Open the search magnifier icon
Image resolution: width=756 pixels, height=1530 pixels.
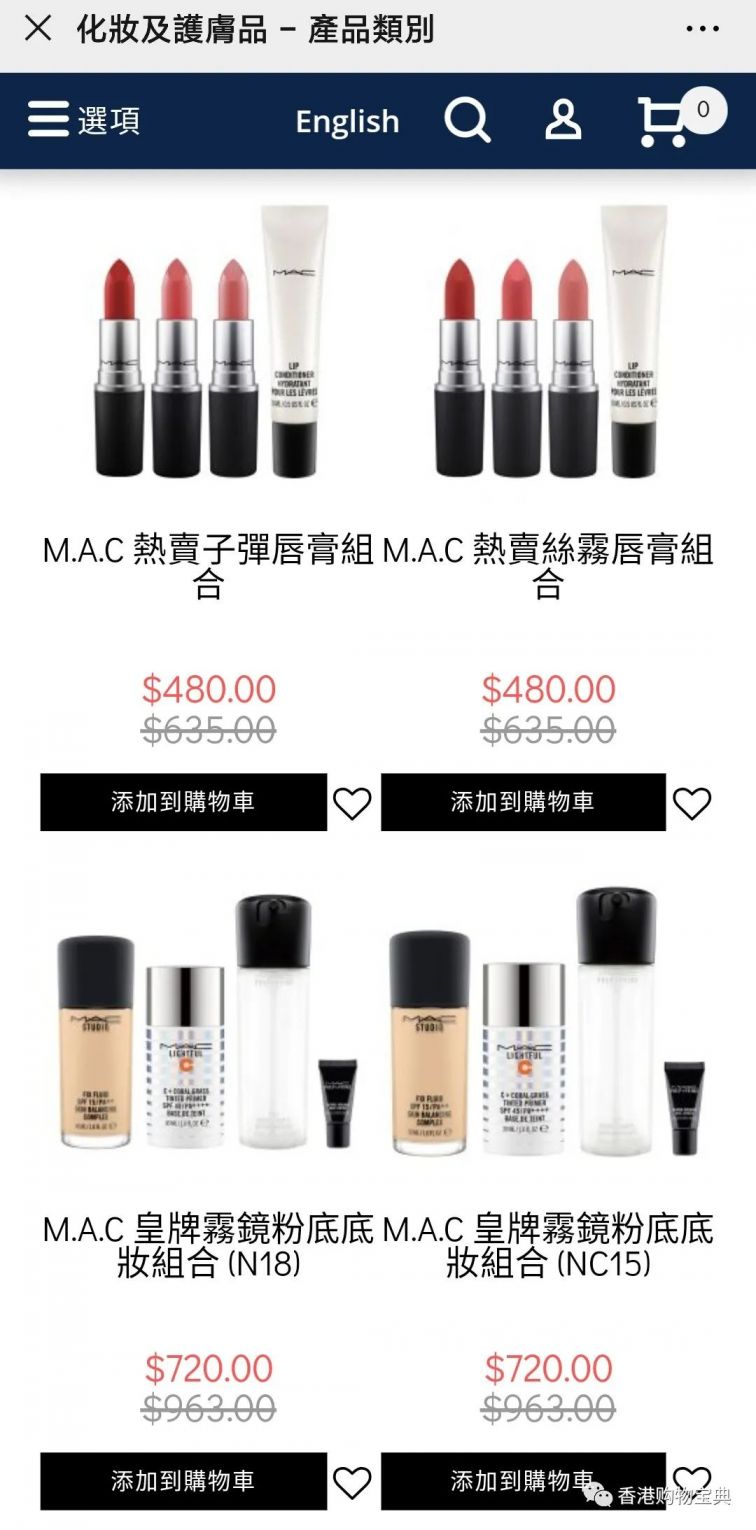point(467,121)
